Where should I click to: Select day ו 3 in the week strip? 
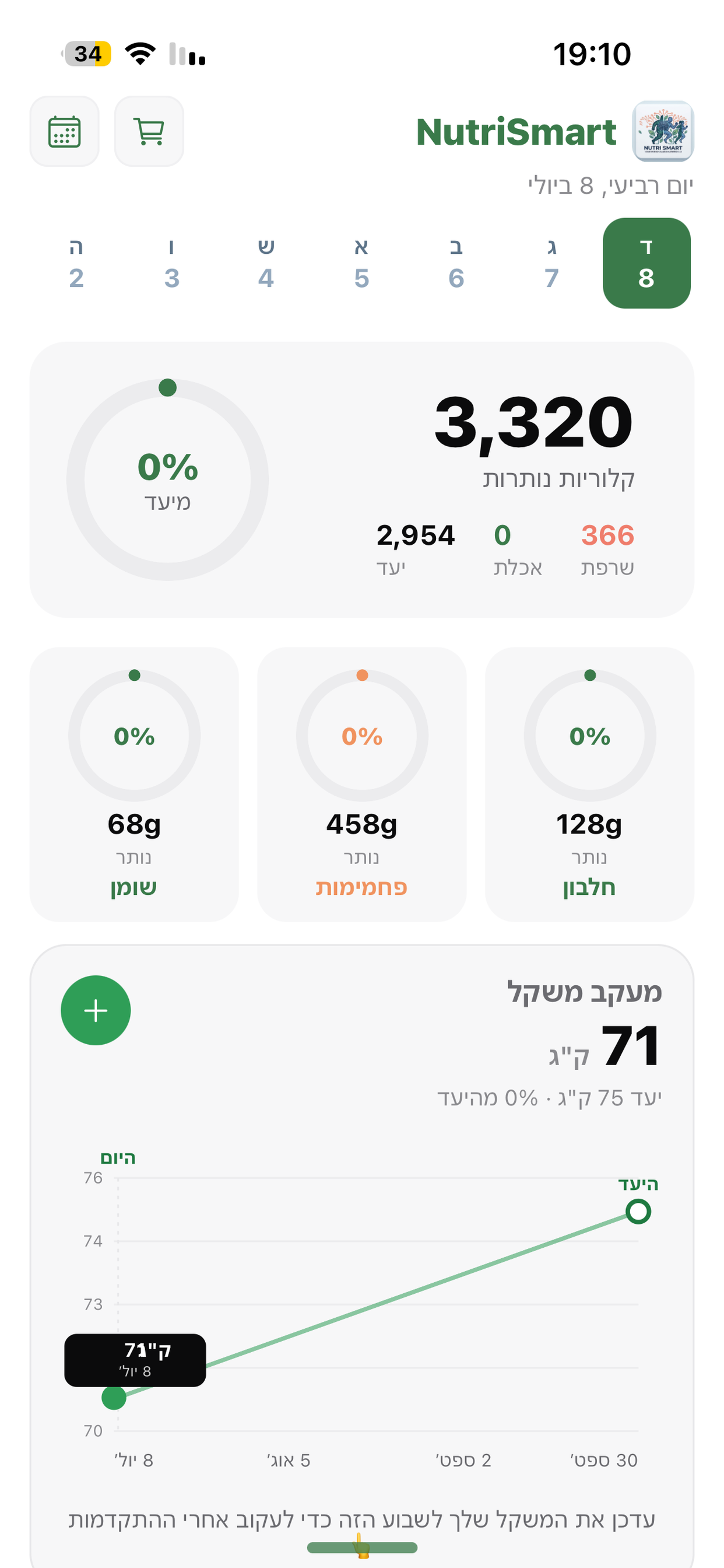[x=171, y=264]
